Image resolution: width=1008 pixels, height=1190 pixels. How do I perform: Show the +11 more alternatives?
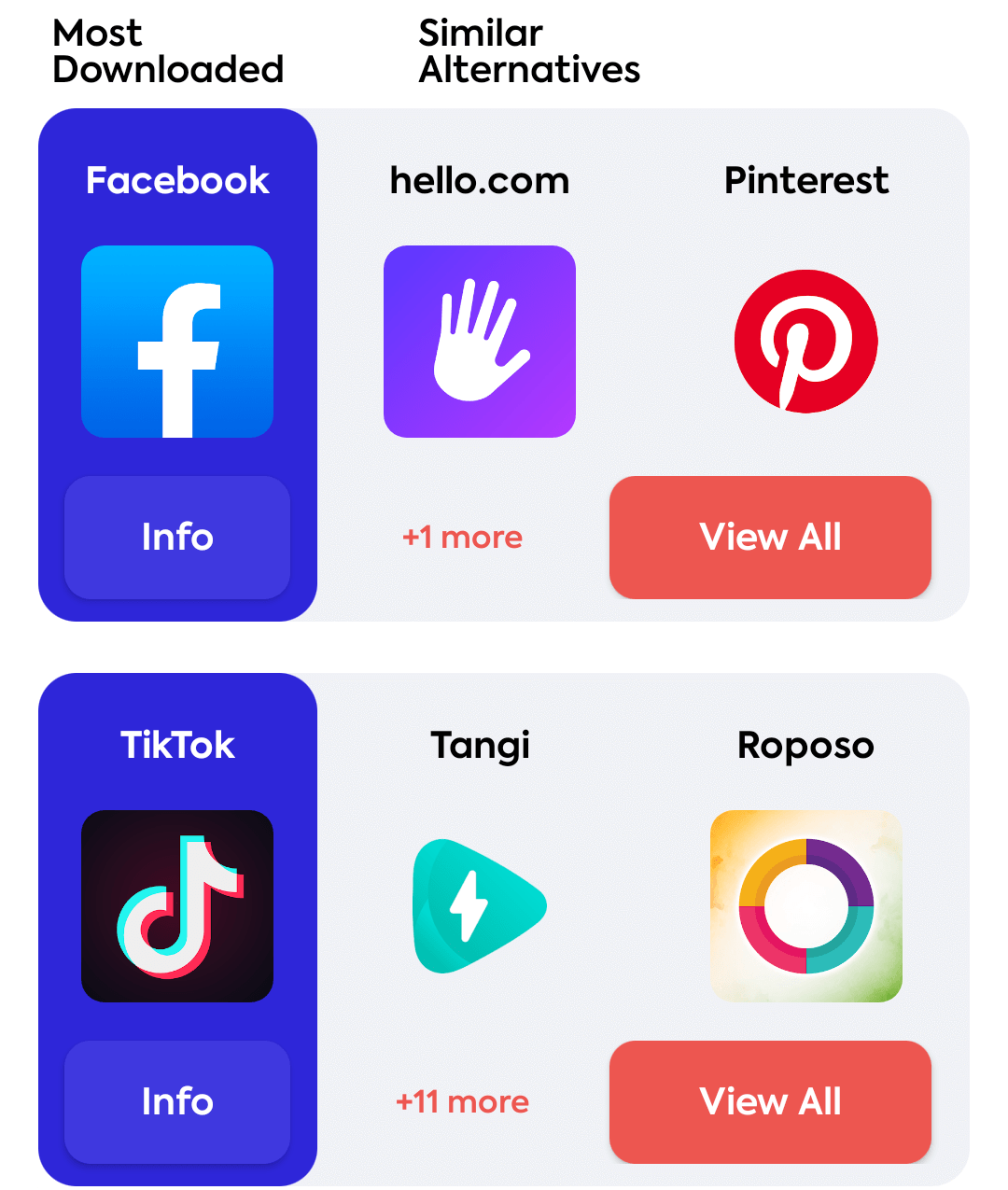pyautogui.click(x=462, y=1102)
